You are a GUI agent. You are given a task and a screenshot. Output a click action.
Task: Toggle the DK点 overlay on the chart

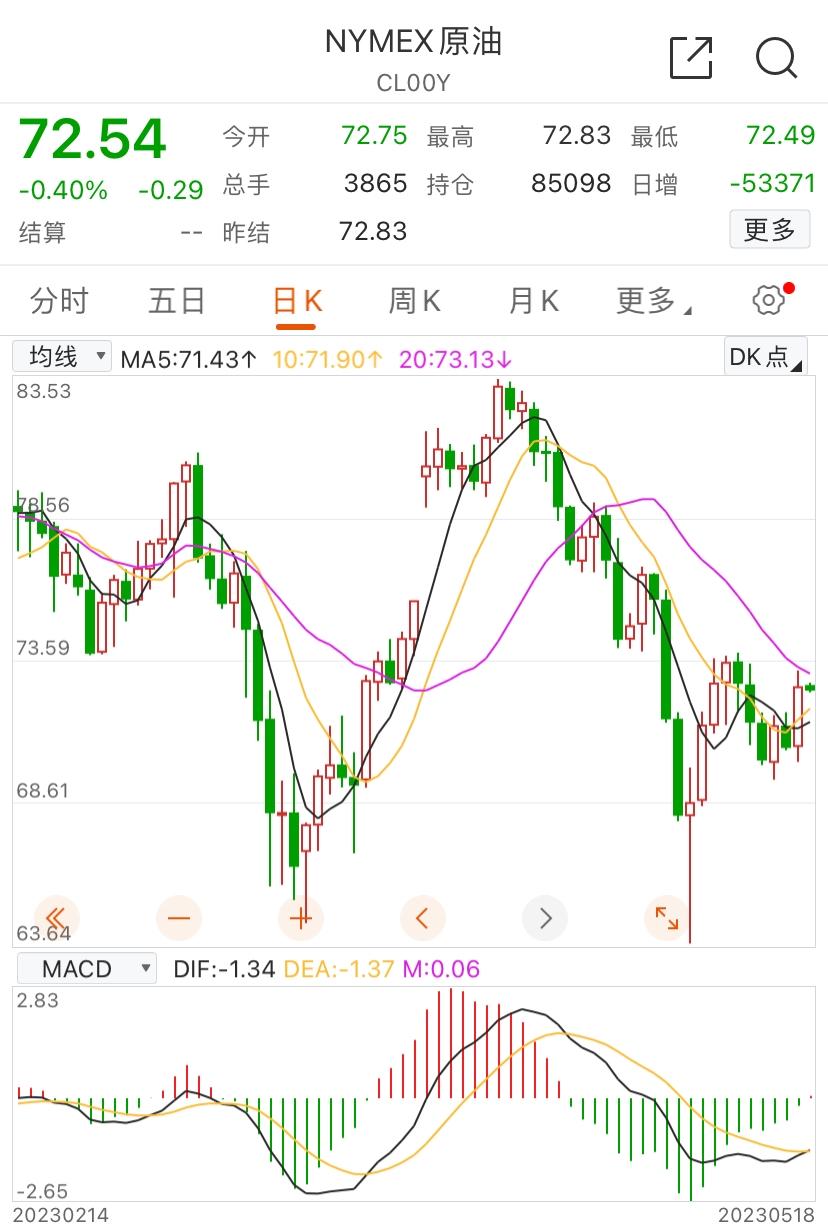coord(763,356)
